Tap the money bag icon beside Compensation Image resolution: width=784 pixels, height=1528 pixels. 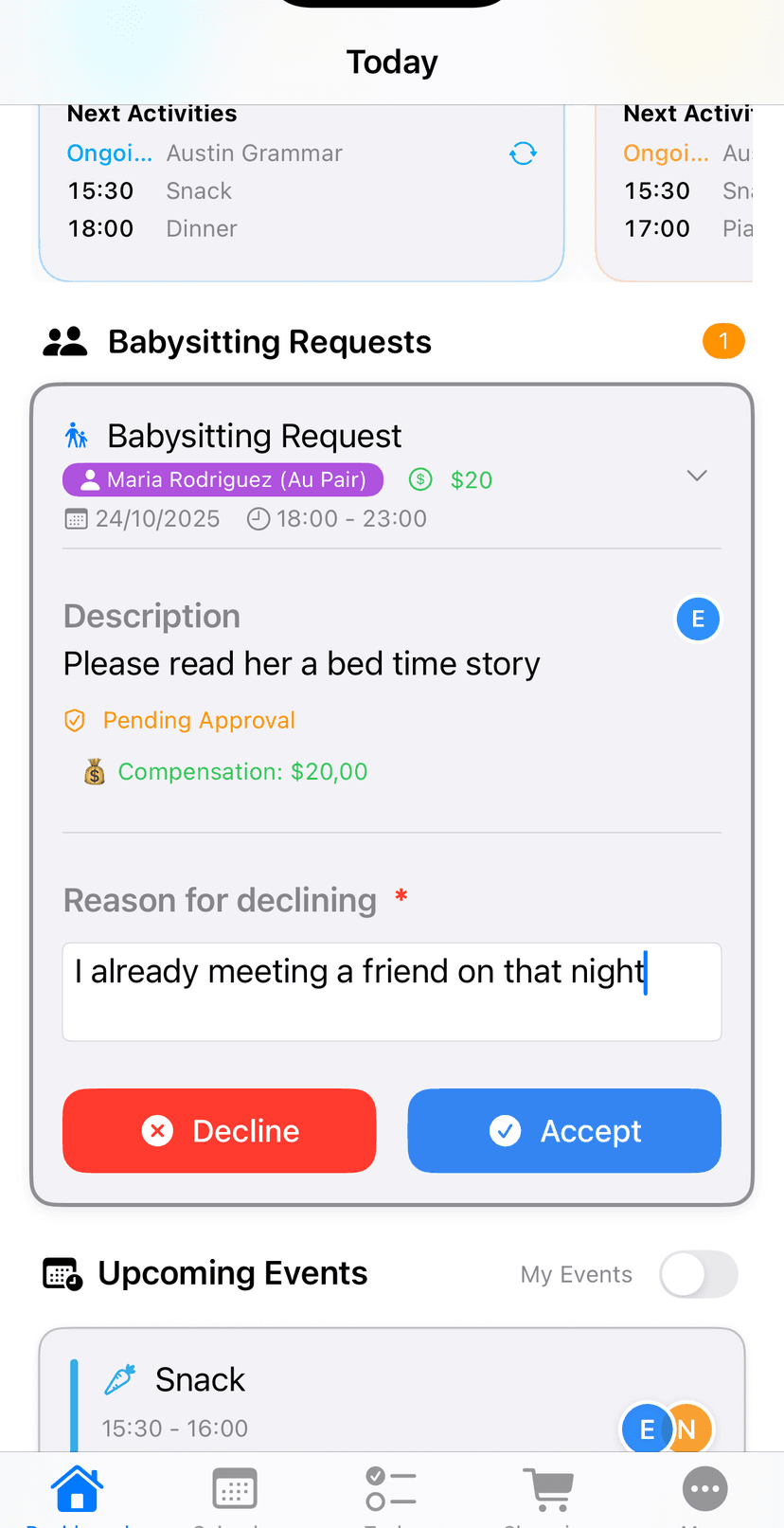pyautogui.click(x=93, y=771)
